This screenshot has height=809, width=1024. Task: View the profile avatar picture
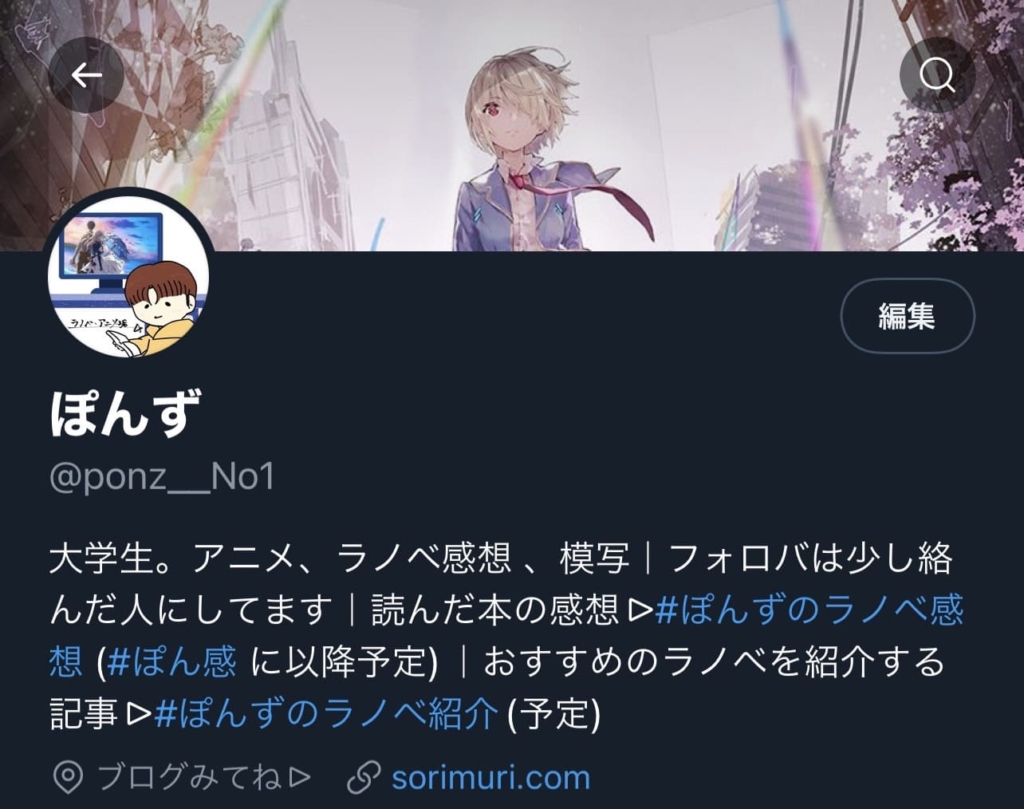click(x=129, y=272)
